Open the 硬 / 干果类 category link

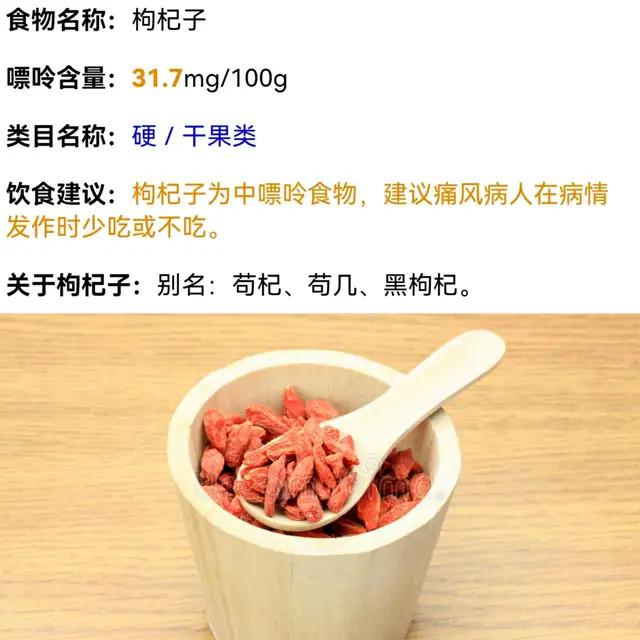pyautogui.click(x=194, y=136)
